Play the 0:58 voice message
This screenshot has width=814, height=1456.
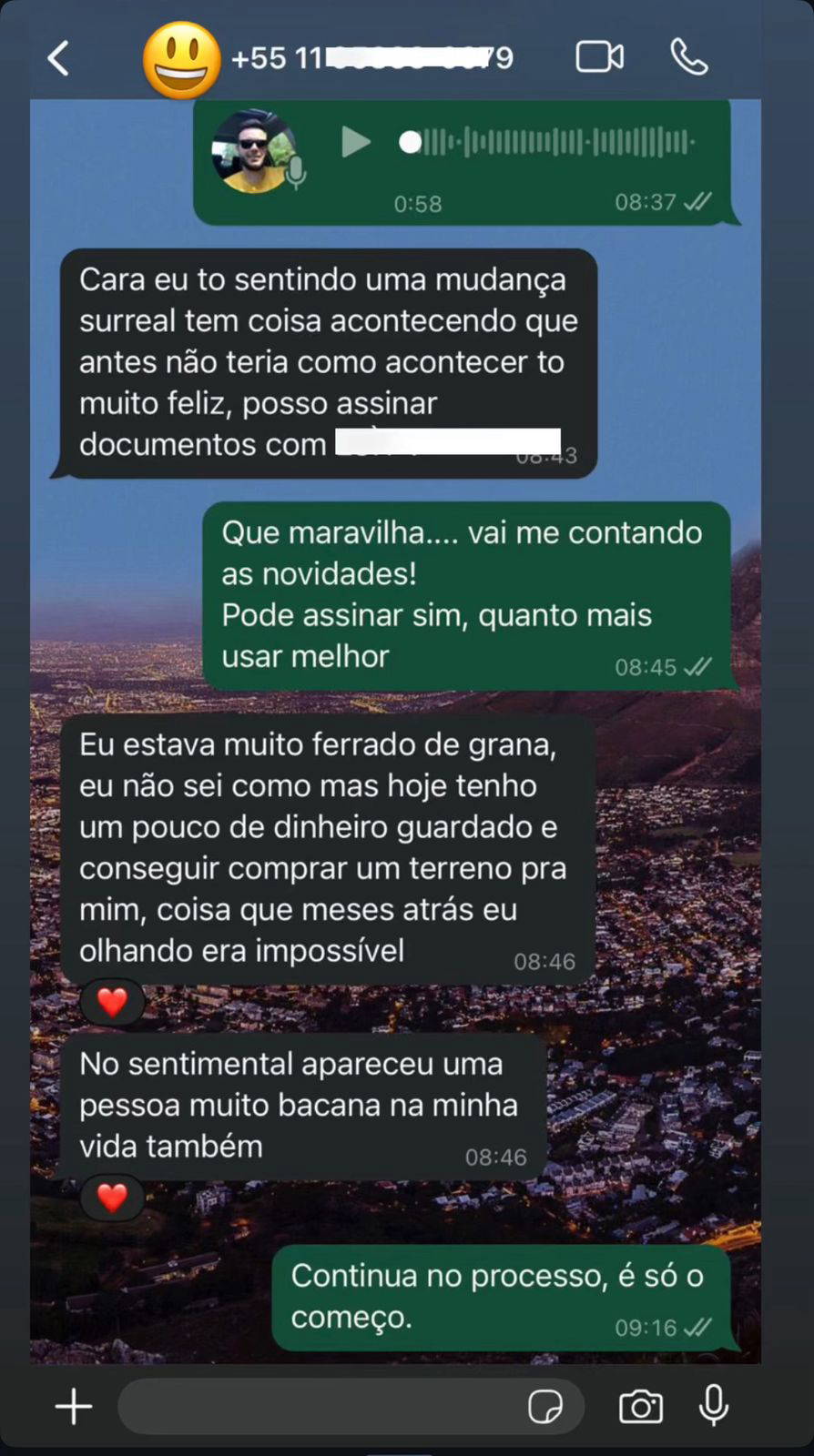(355, 142)
